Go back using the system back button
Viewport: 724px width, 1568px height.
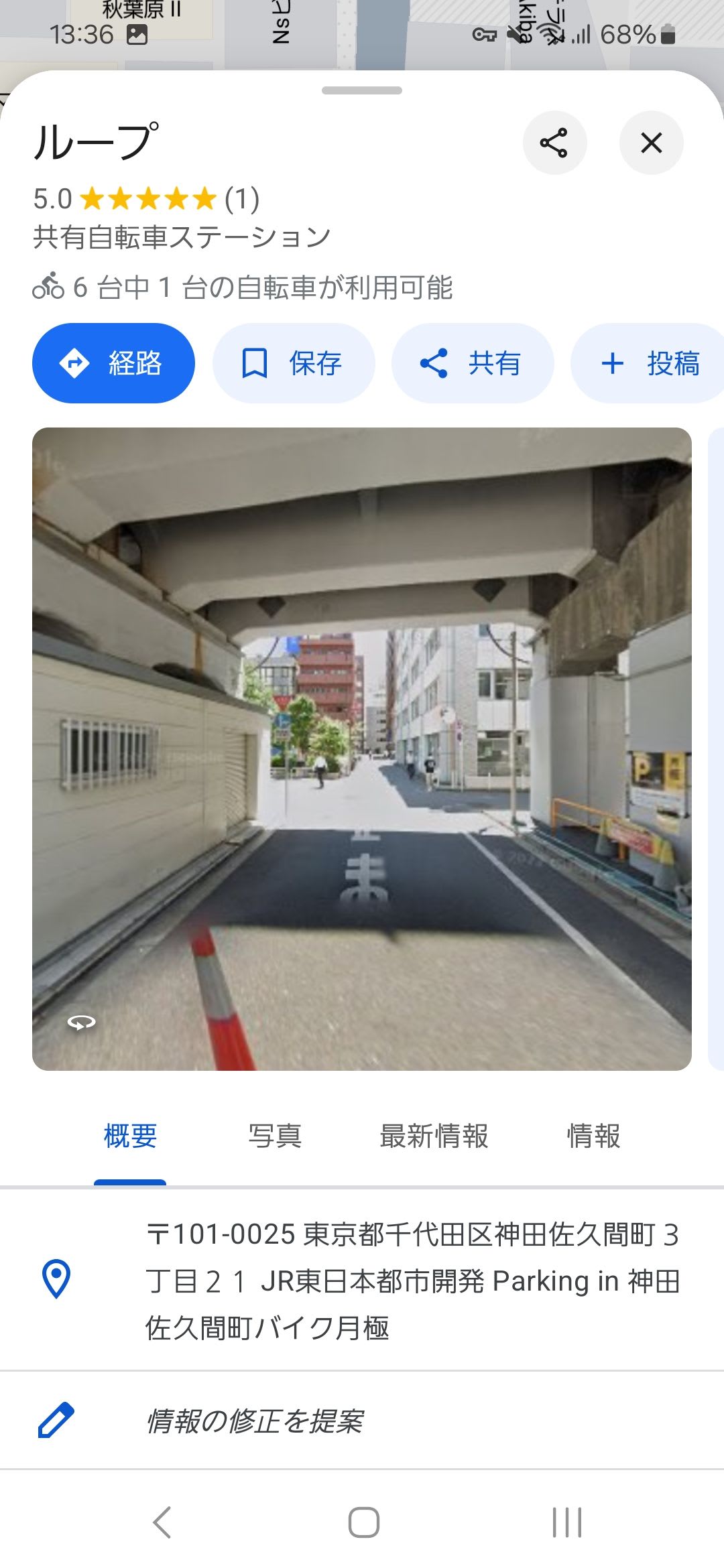pyautogui.click(x=162, y=1522)
